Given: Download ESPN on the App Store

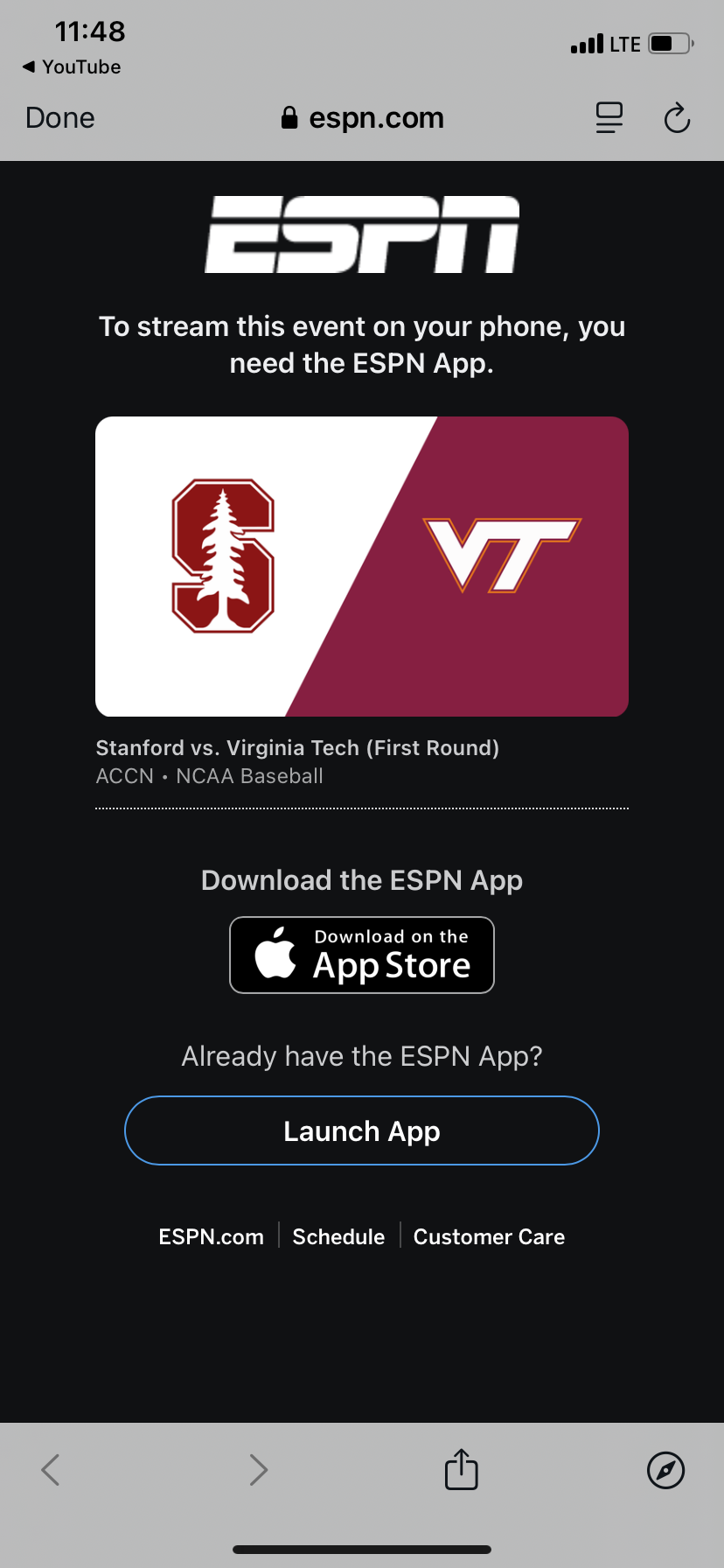Looking at the screenshot, I should pyautogui.click(x=362, y=955).
